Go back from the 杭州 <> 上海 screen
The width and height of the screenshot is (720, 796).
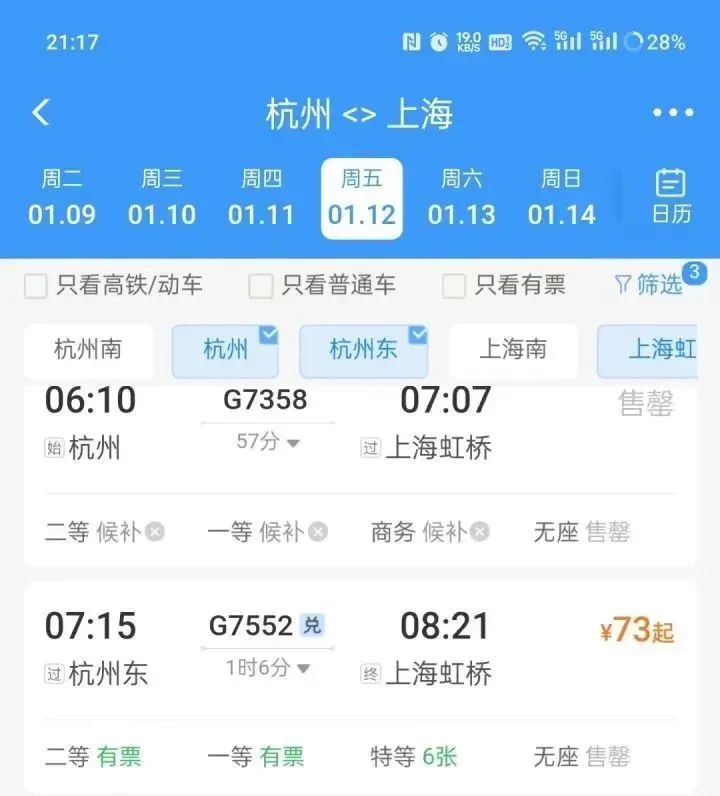(41, 112)
